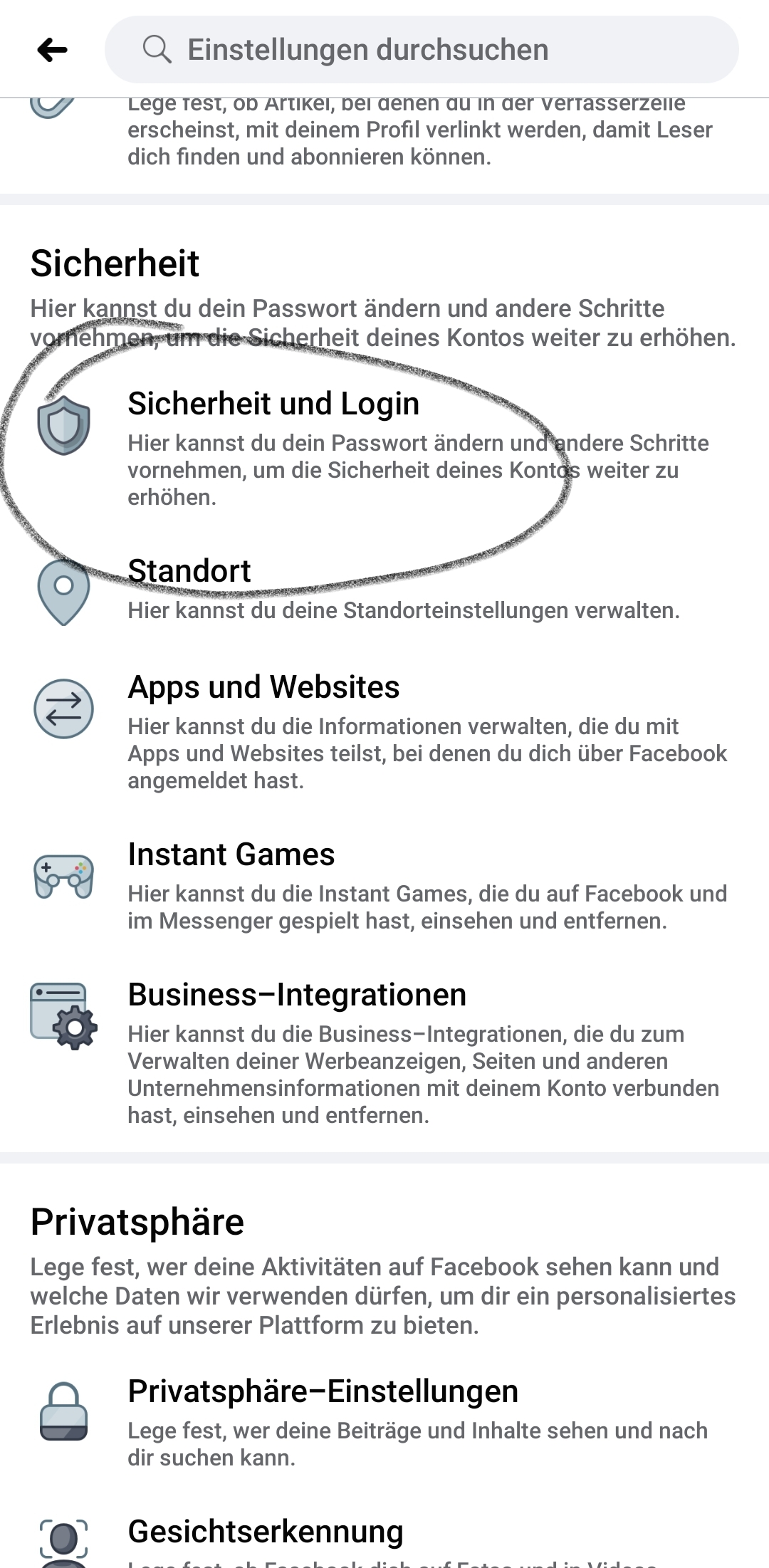Open Sicherheit und Login settings
The height and width of the screenshot is (1568, 769).
click(x=273, y=404)
